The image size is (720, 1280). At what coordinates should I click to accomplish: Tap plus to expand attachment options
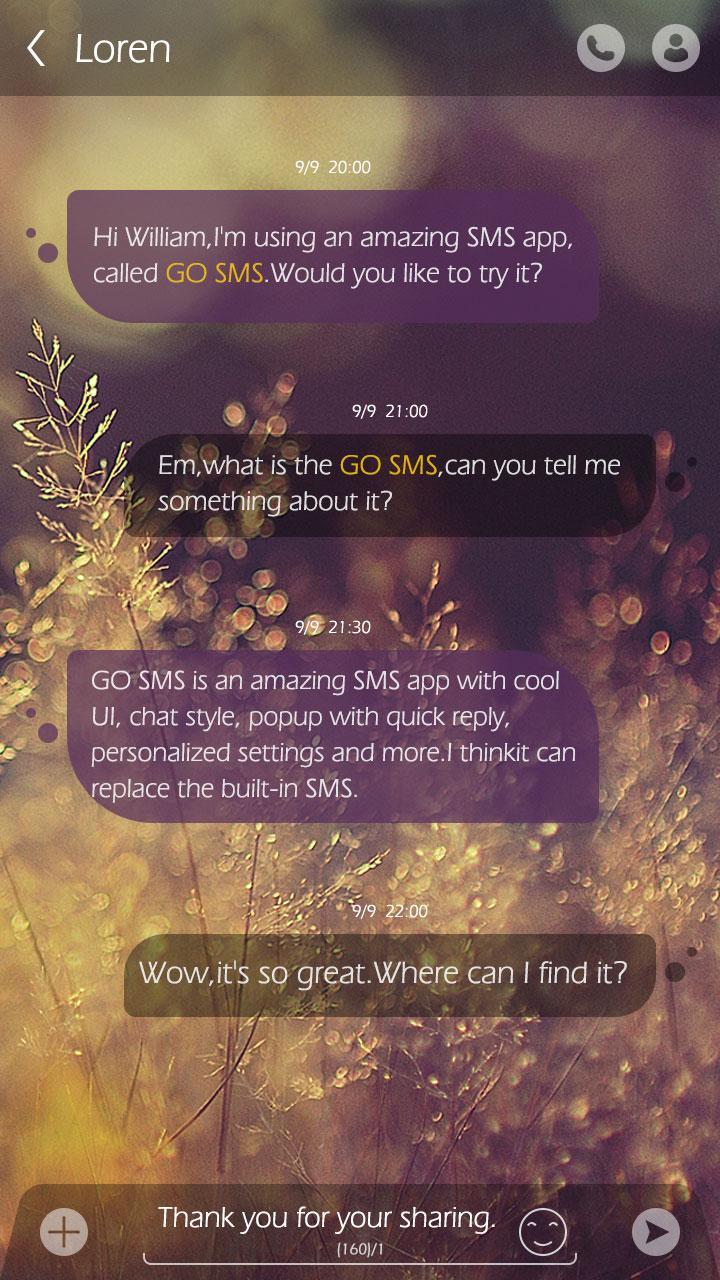(62, 1231)
